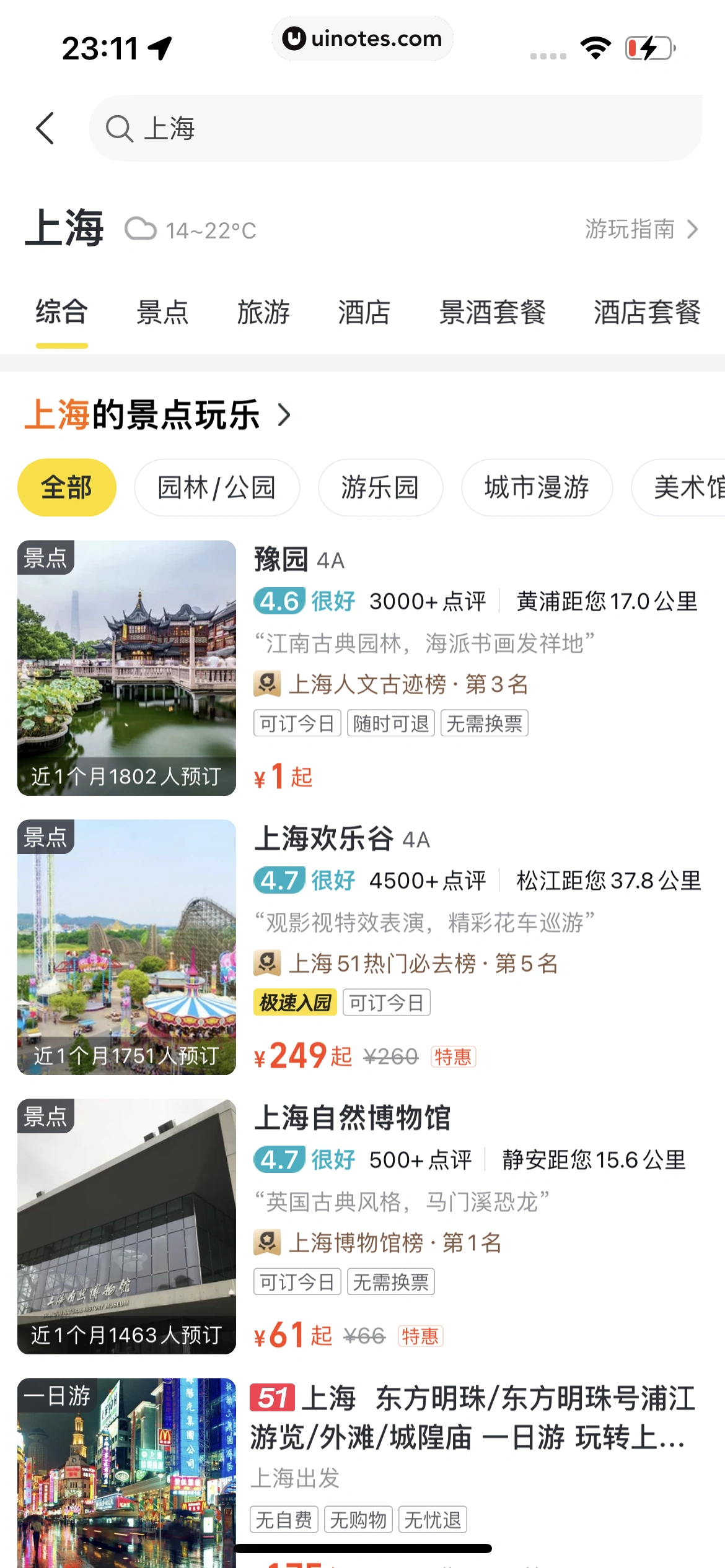Select the 全部 filter chip
Viewport: 725px width, 1568px height.
click(67, 487)
